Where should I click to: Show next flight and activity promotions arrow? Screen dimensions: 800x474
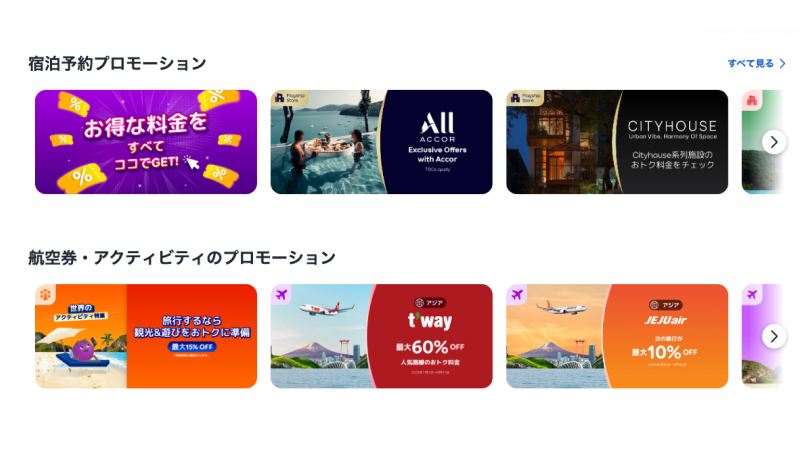(774, 336)
